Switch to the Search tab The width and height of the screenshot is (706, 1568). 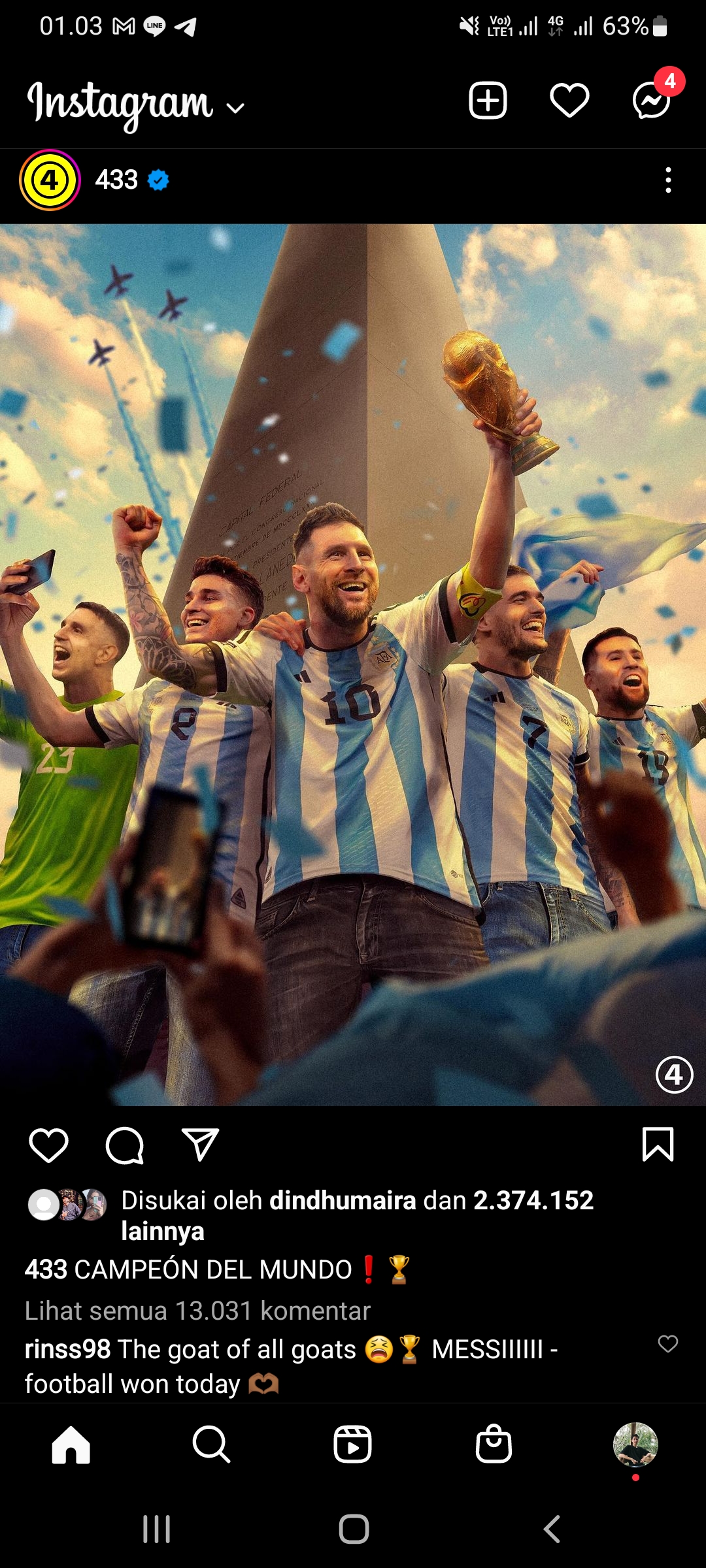tap(211, 1444)
